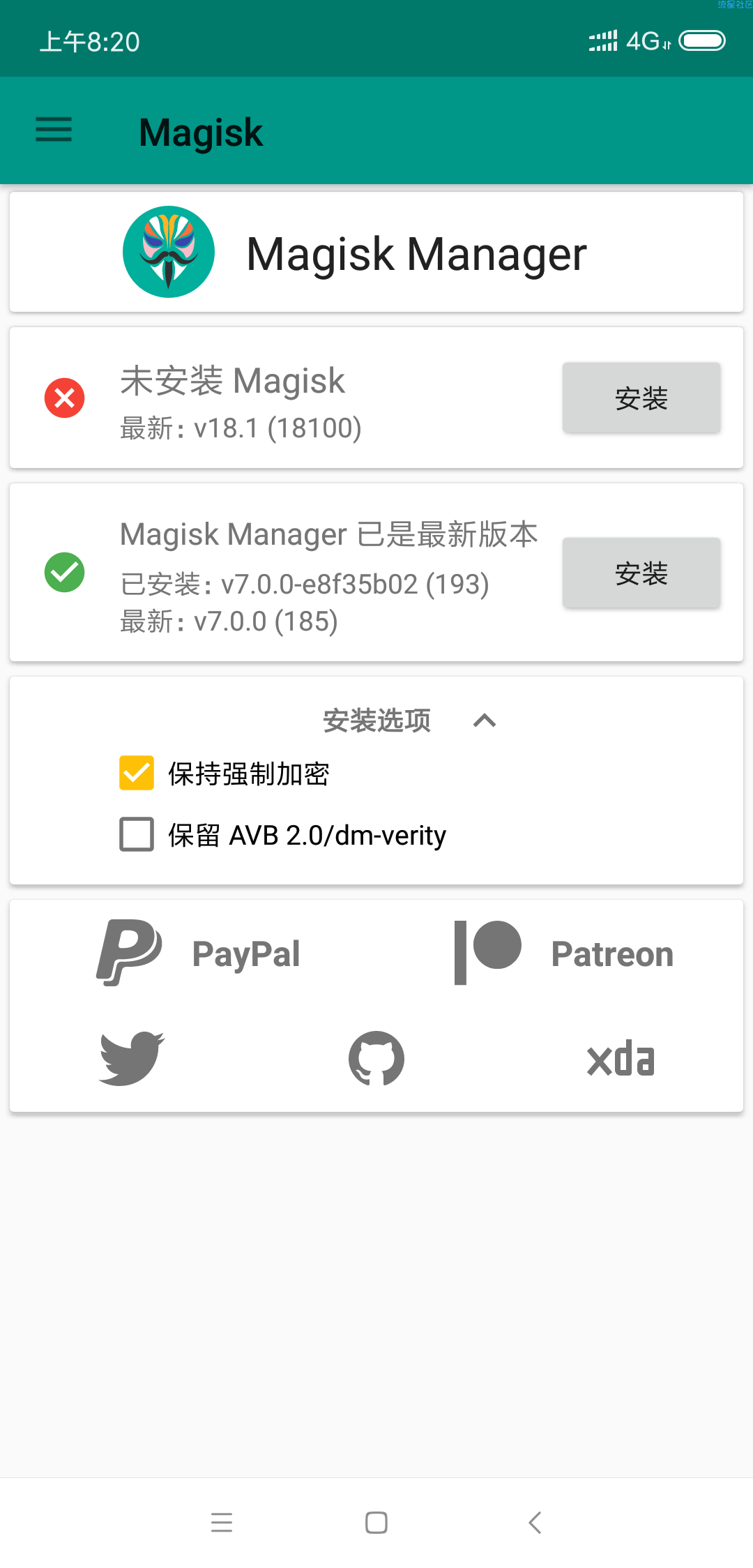Enable 保留 AVB 2.0/dm-verity checkbox

[x=137, y=835]
